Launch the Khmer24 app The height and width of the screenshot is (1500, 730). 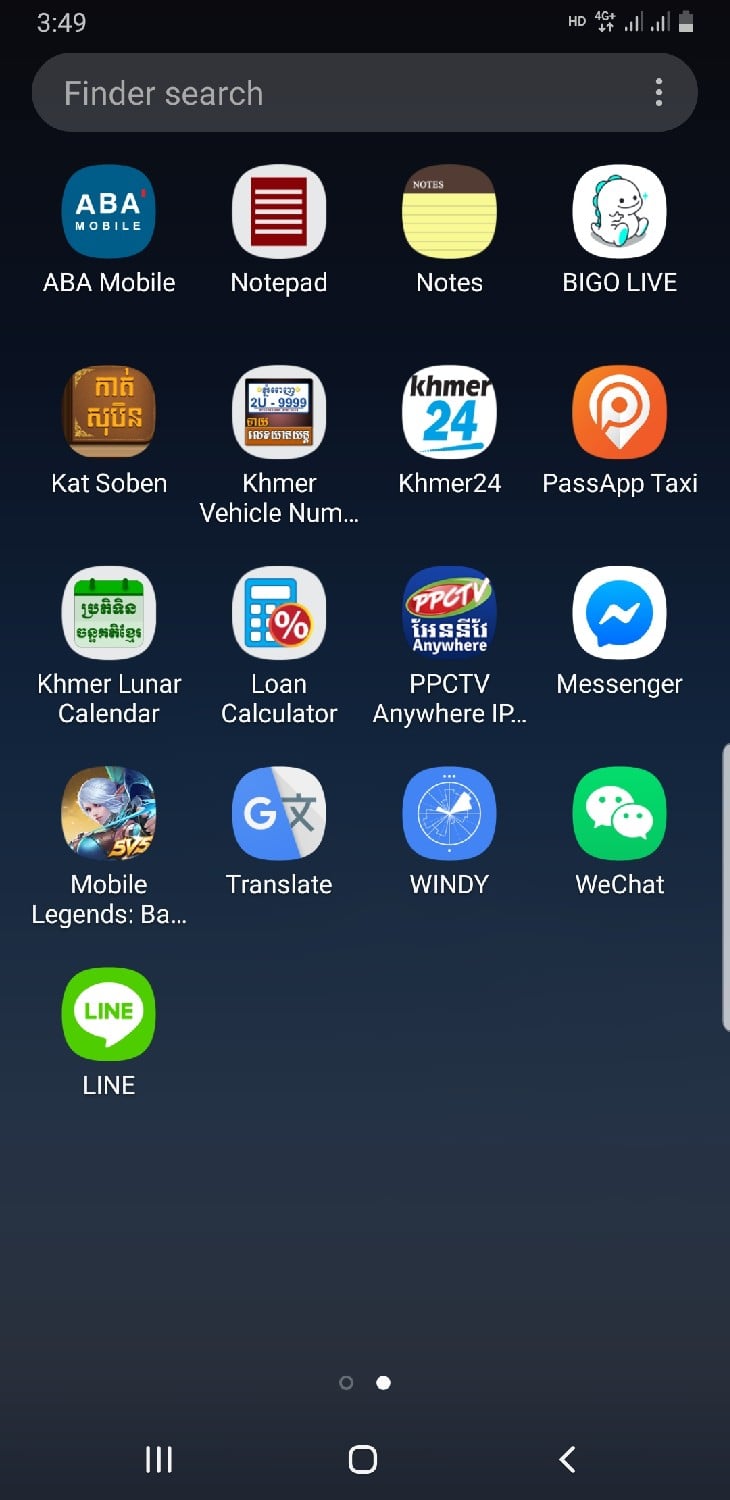tap(449, 412)
